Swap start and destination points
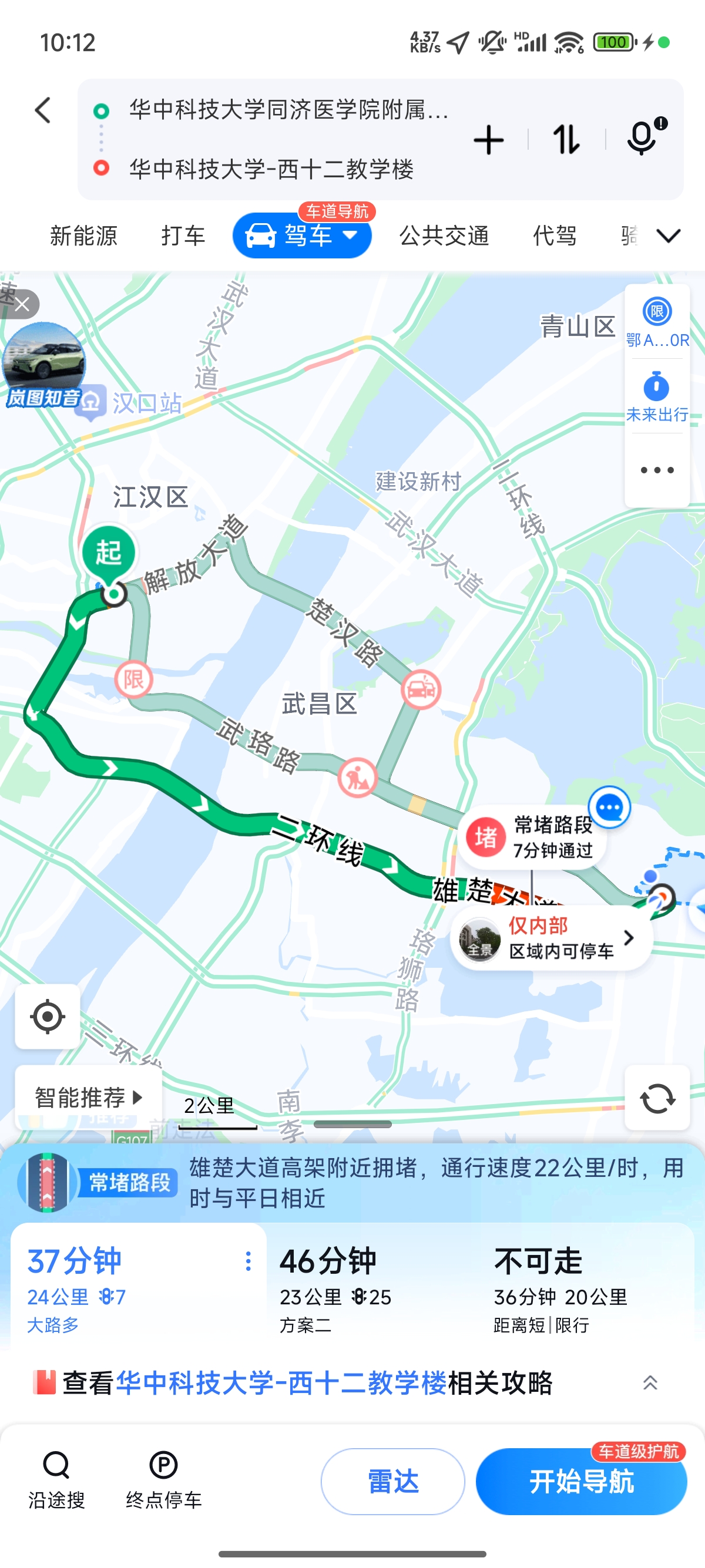Image resolution: width=705 pixels, height=1568 pixels. click(566, 140)
